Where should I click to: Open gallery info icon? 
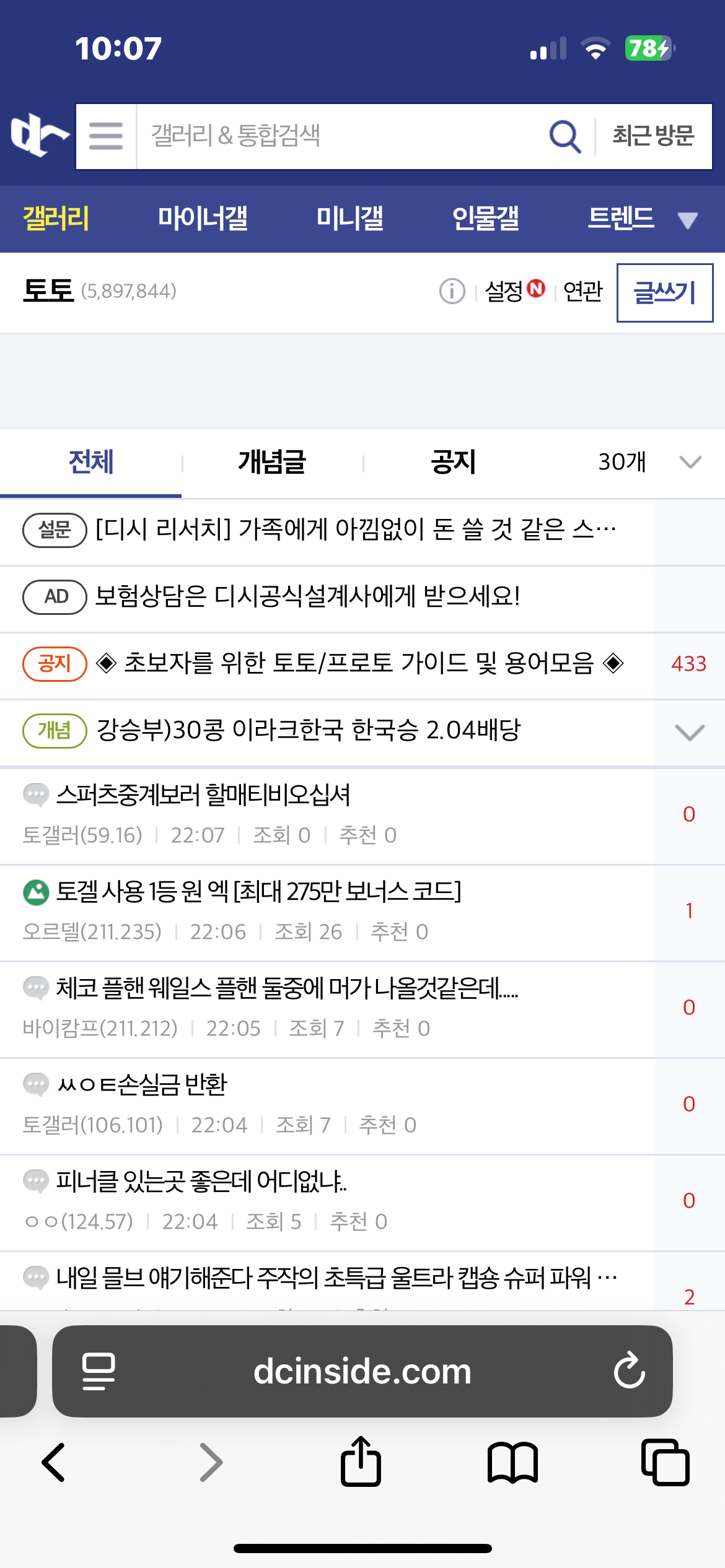click(x=452, y=291)
